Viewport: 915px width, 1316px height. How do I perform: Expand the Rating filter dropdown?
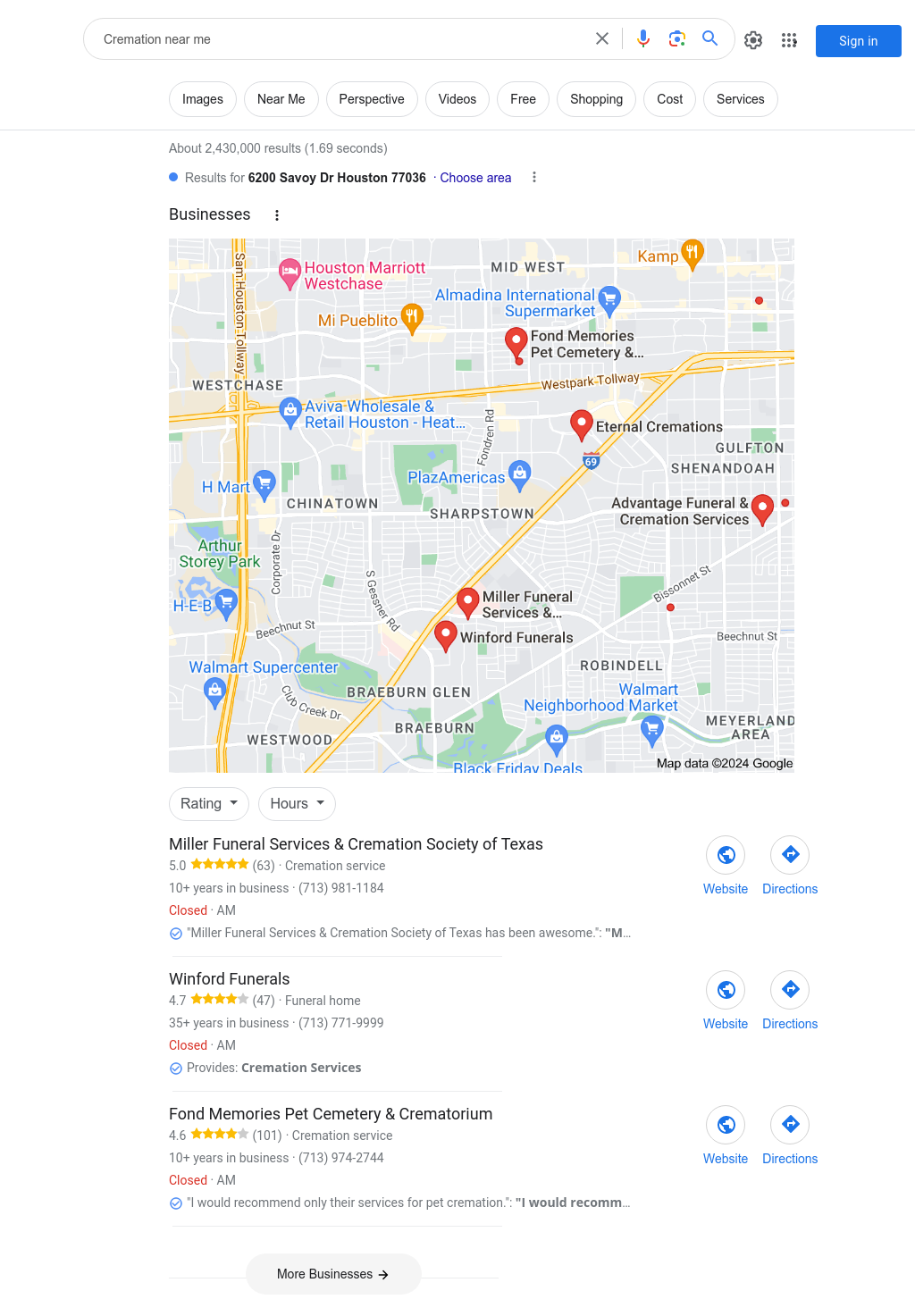(209, 803)
